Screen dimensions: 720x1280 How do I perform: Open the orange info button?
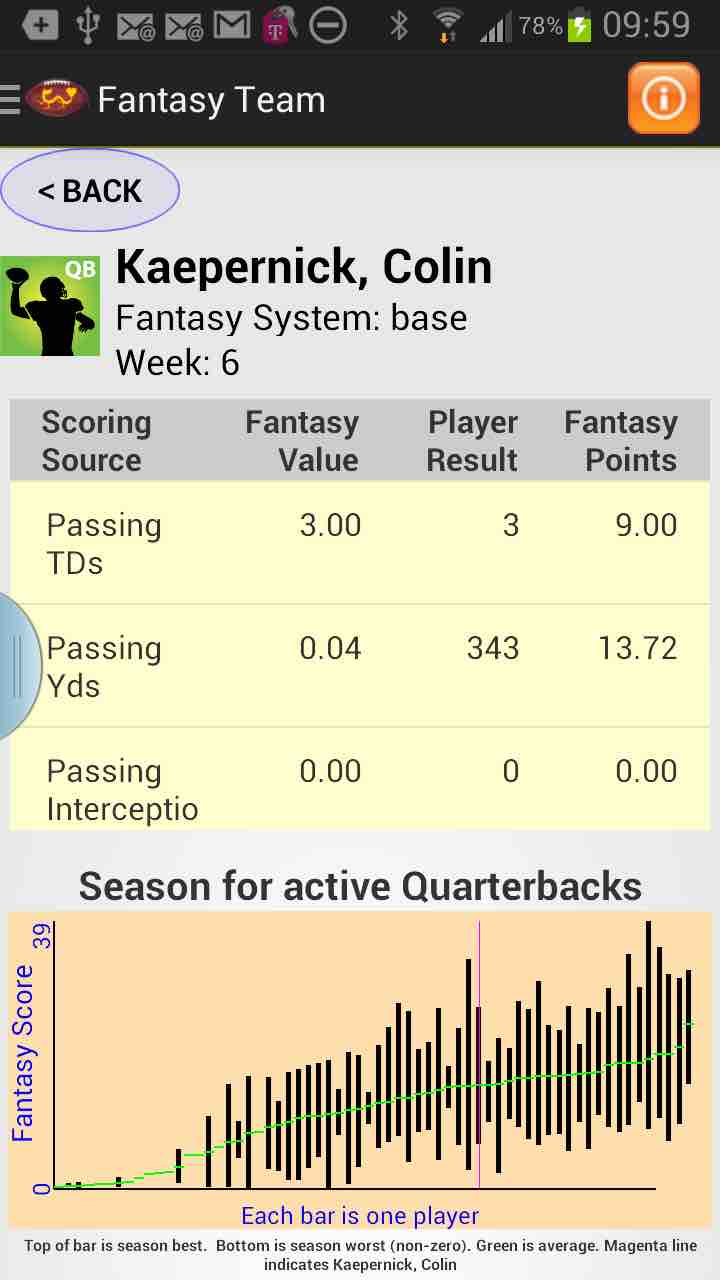point(663,98)
